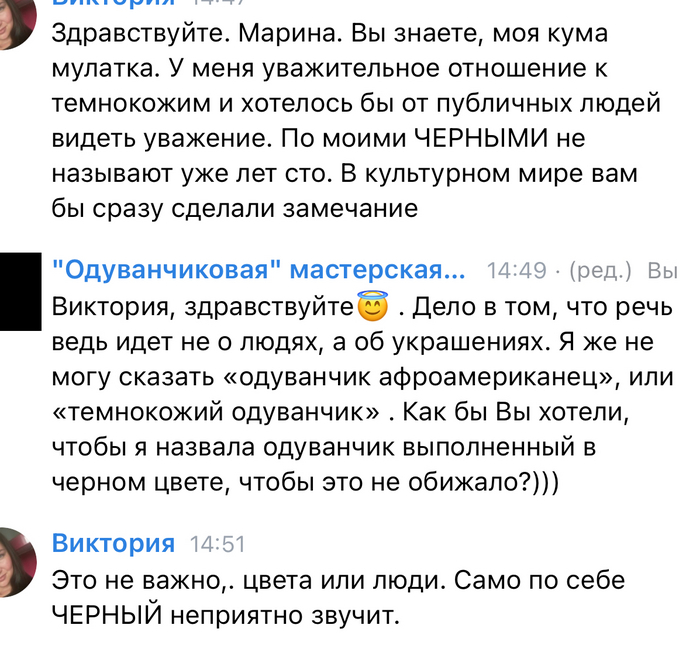The width and height of the screenshot is (700, 649).
Task: Open Виктория's profile from her 14:51 name
Action: coord(112,544)
